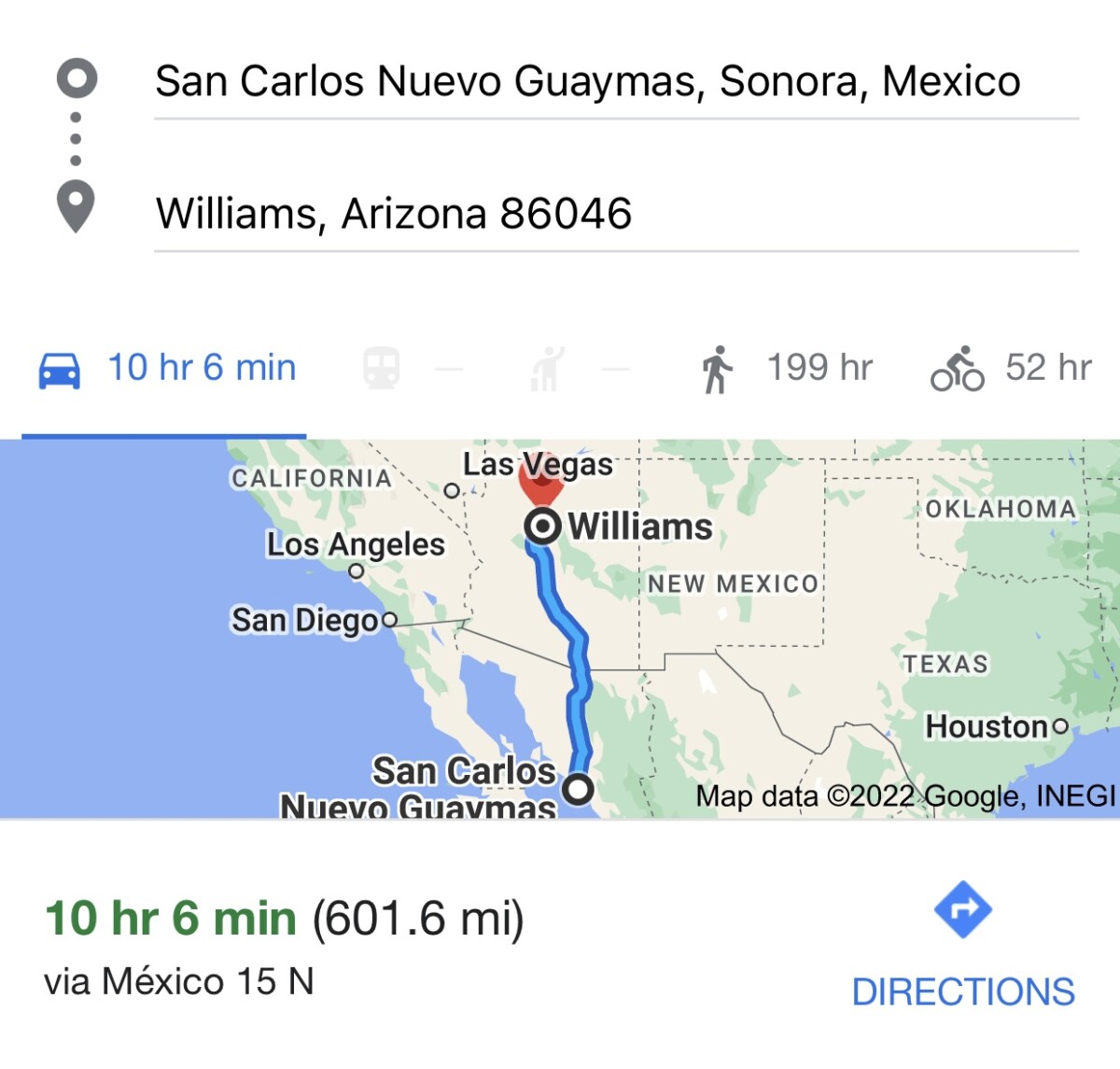
Task: Switch to cycling directions 52 hr
Action: coord(1012,369)
